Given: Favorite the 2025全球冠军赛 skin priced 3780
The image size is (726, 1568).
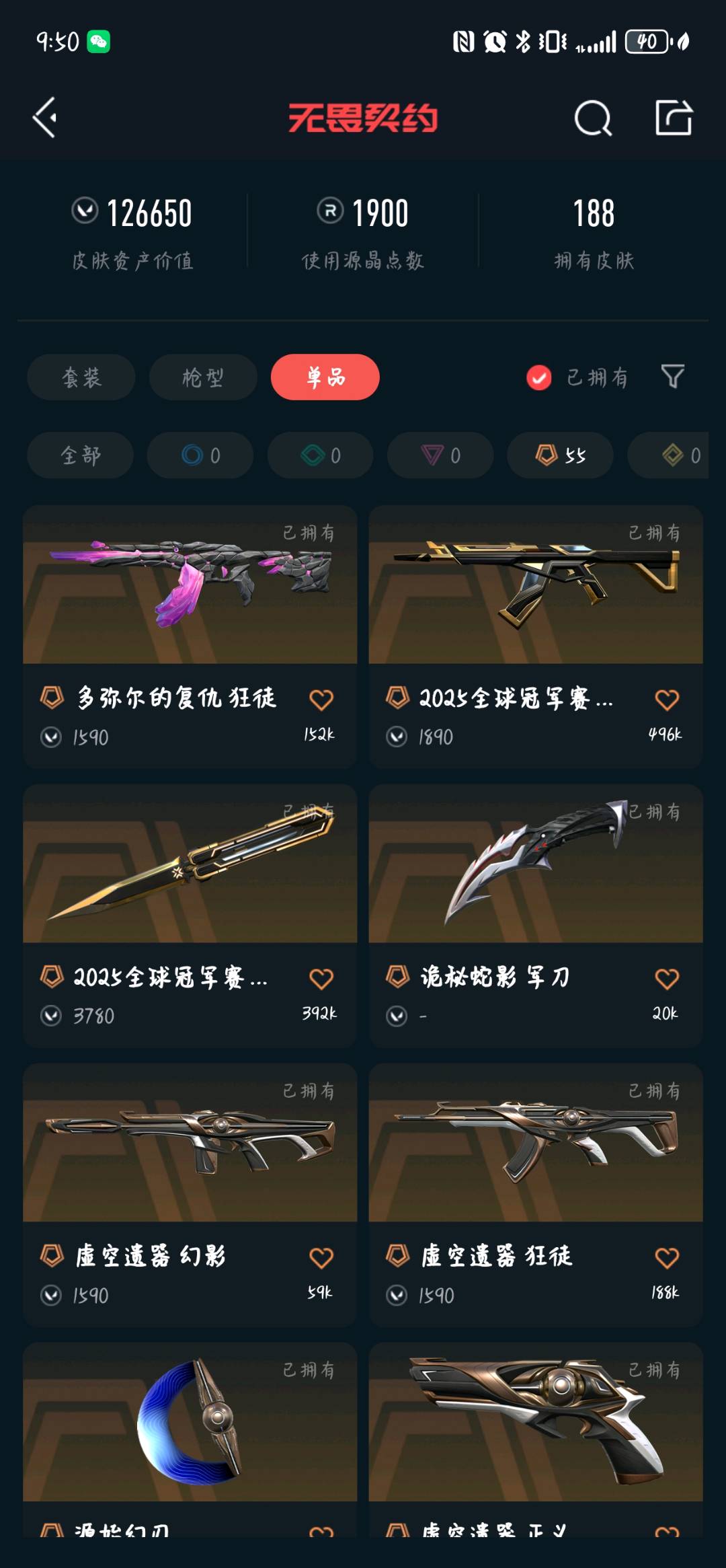Looking at the screenshot, I should [x=321, y=979].
